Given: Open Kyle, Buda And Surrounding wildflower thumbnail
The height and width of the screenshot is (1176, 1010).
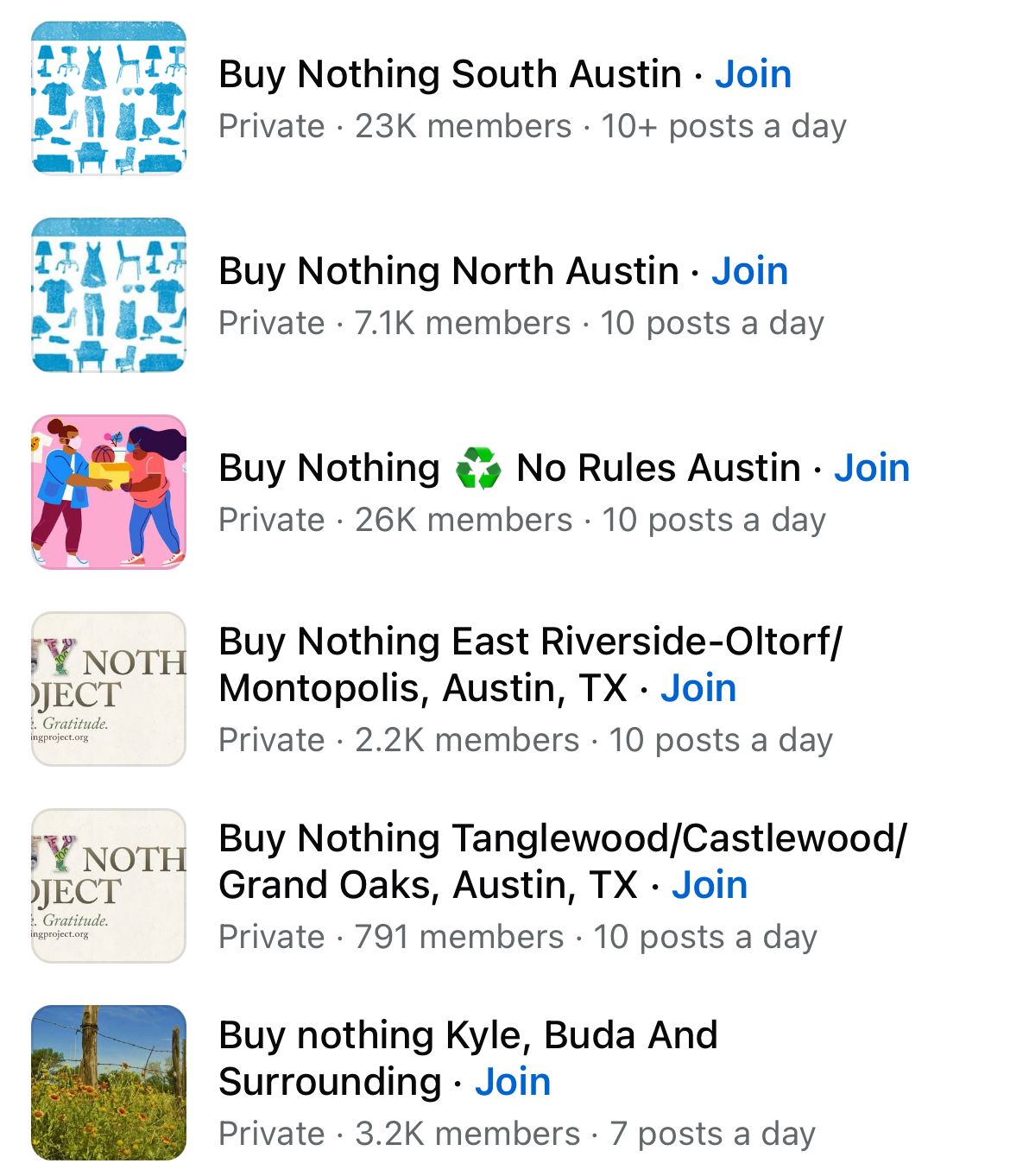Looking at the screenshot, I should click(x=109, y=1083).
